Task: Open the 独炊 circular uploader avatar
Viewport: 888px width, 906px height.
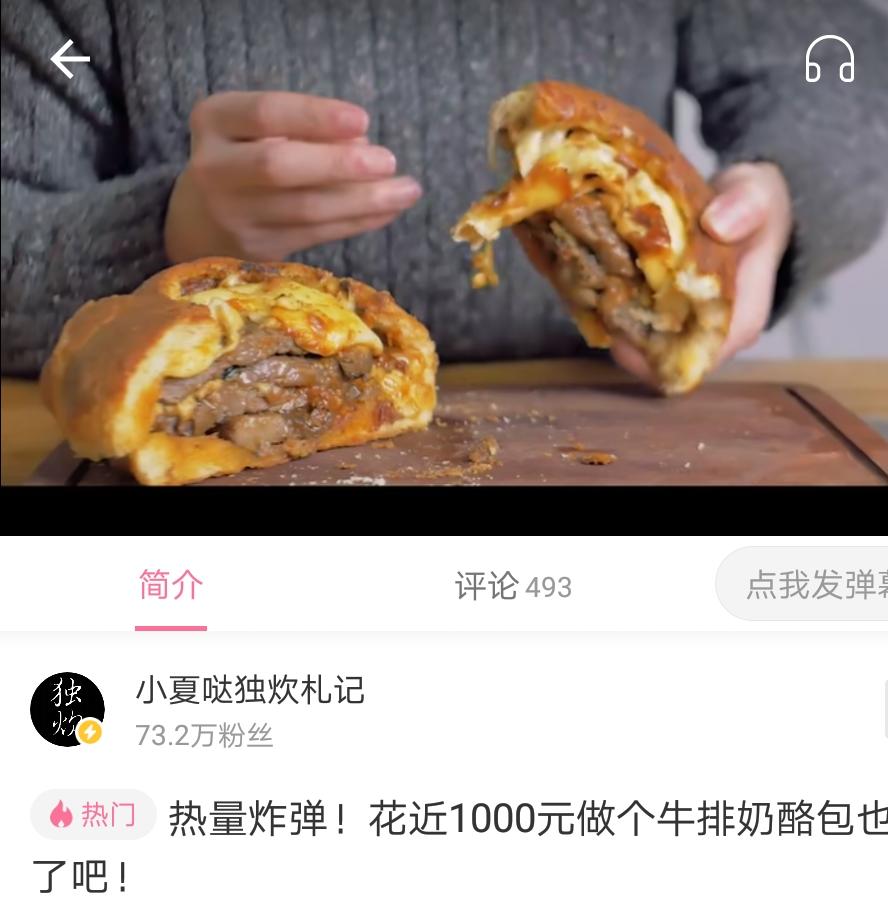Action: pyautogui.click(x=67, y=708)
